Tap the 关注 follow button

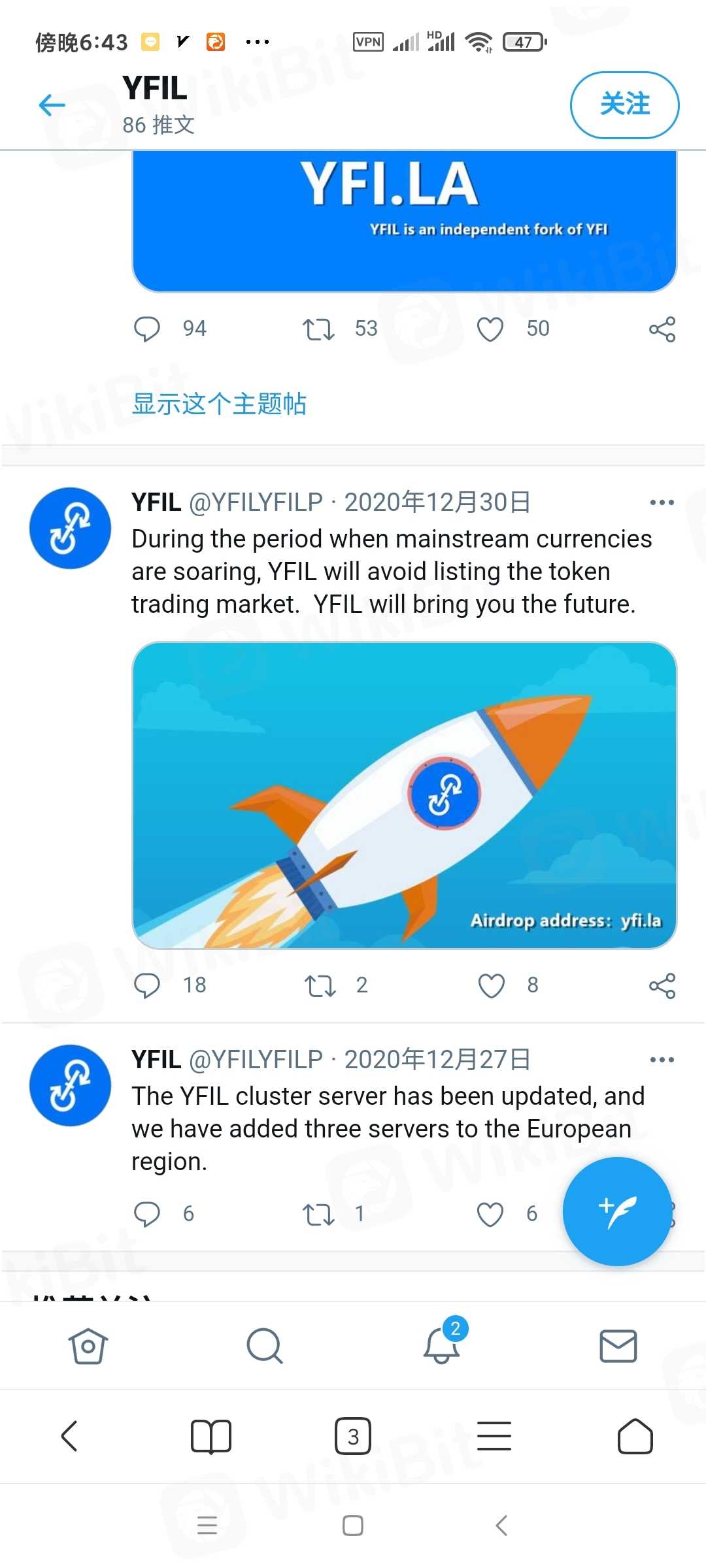(624, 105)
